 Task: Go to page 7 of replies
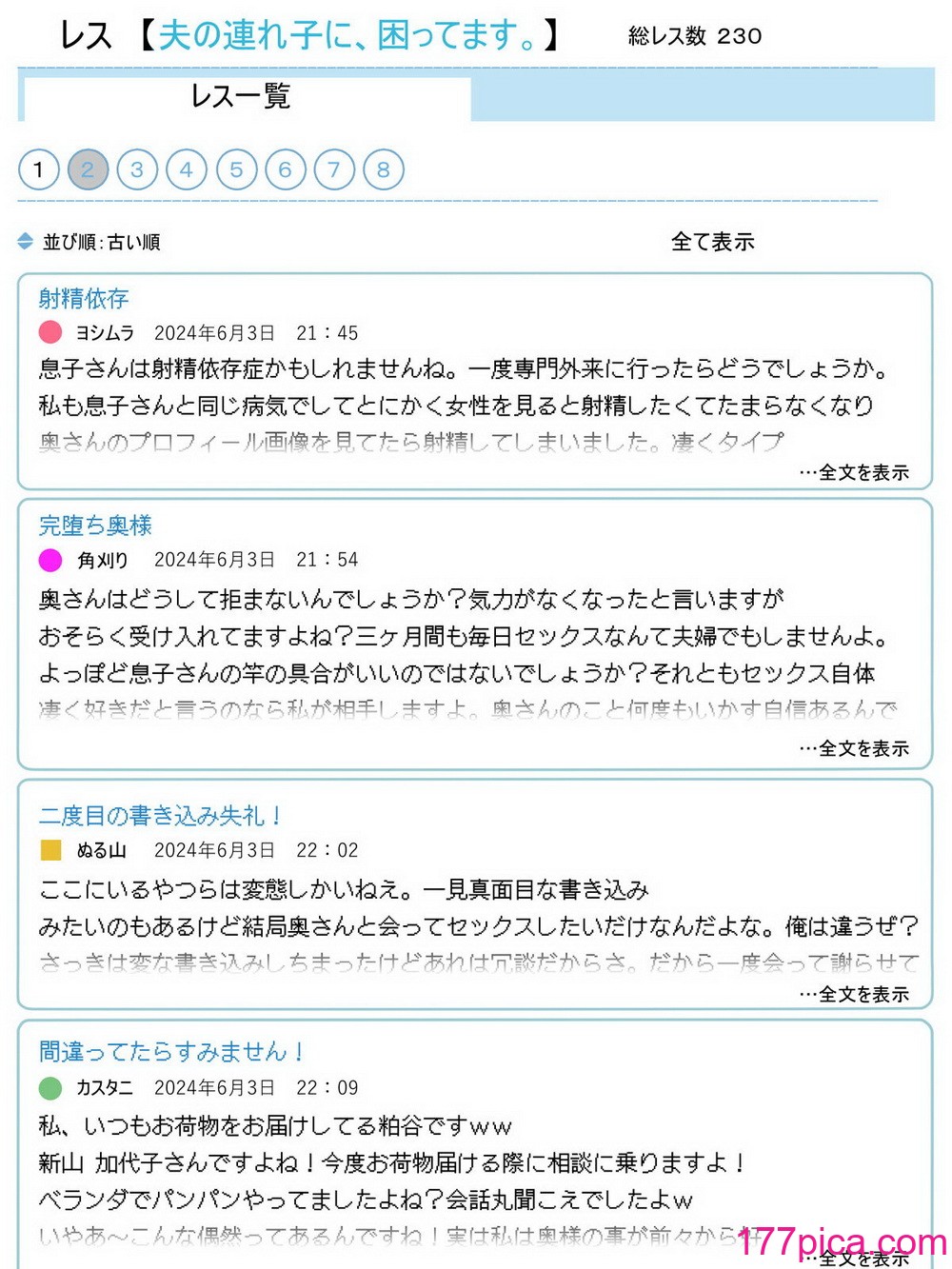(x=334, y=170)
